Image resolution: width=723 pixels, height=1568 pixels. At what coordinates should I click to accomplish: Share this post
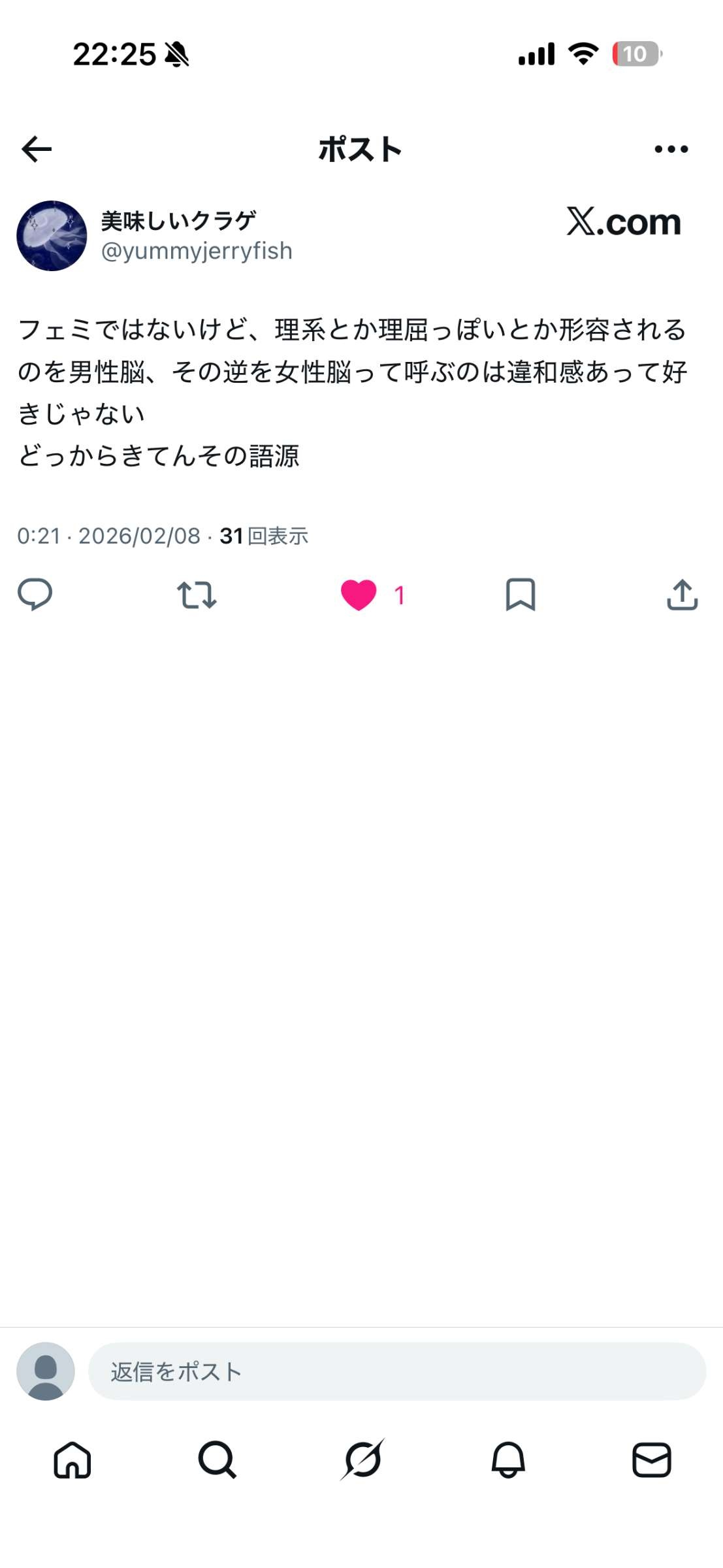(x=683, y=595)
